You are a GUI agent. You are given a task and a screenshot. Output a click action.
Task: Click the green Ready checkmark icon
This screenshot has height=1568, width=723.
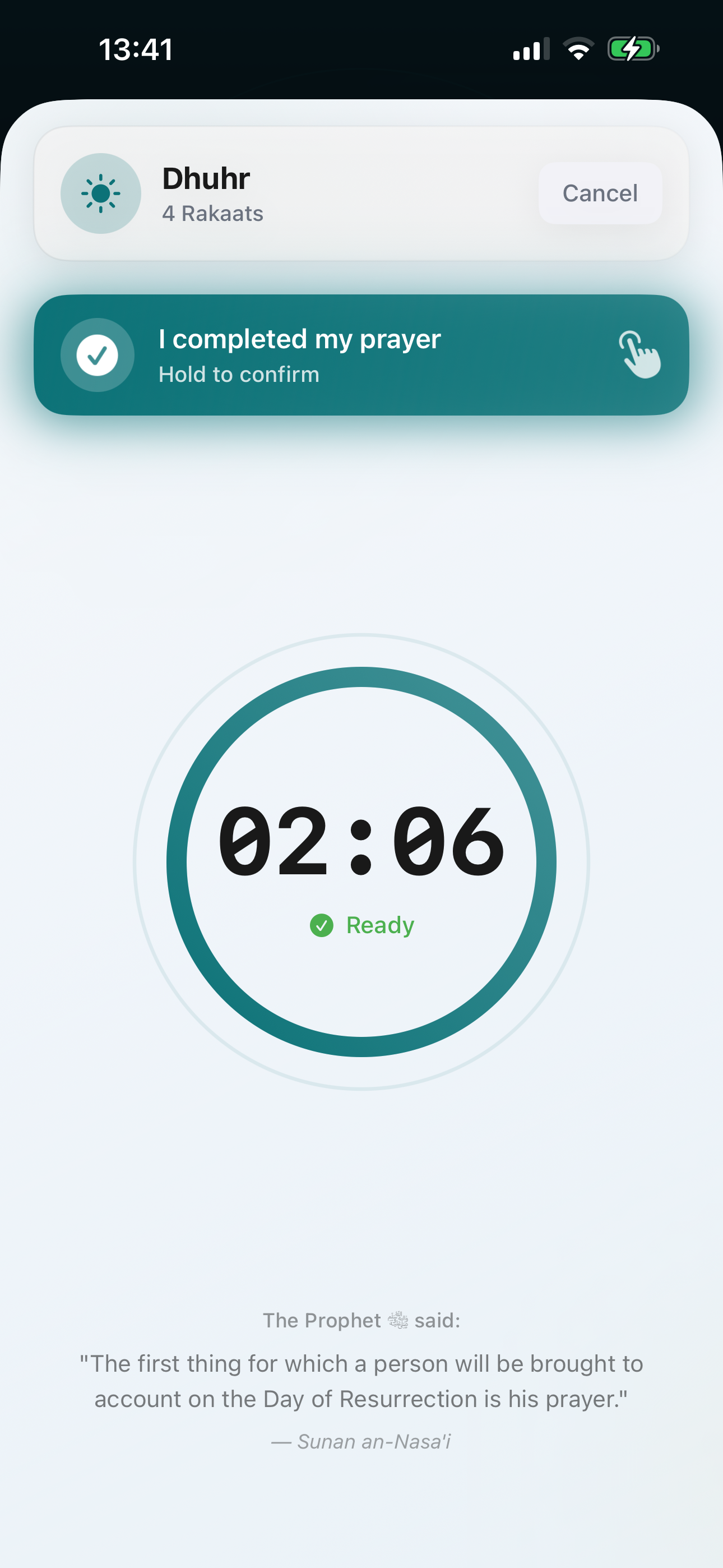[x=322, y=925]
